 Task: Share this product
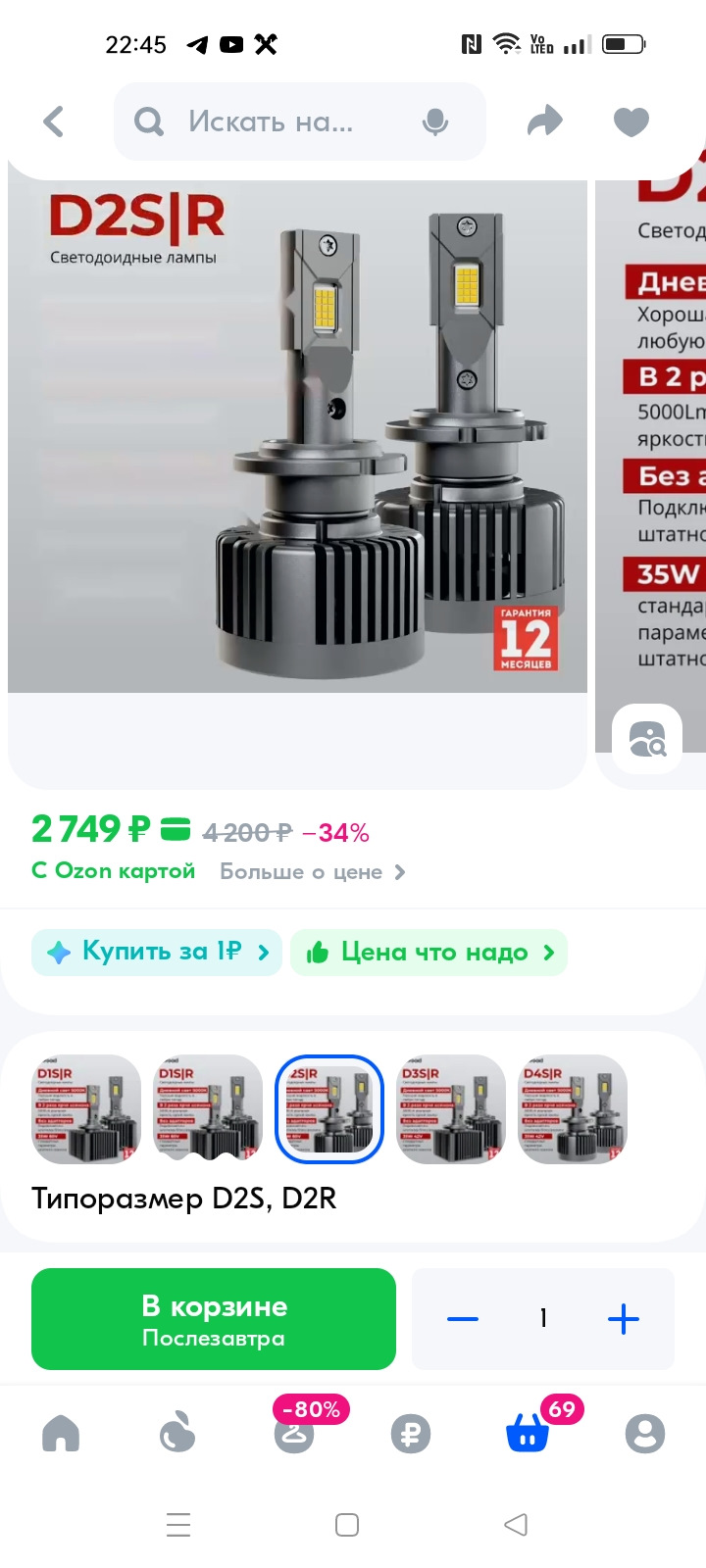tap(545, 122)
